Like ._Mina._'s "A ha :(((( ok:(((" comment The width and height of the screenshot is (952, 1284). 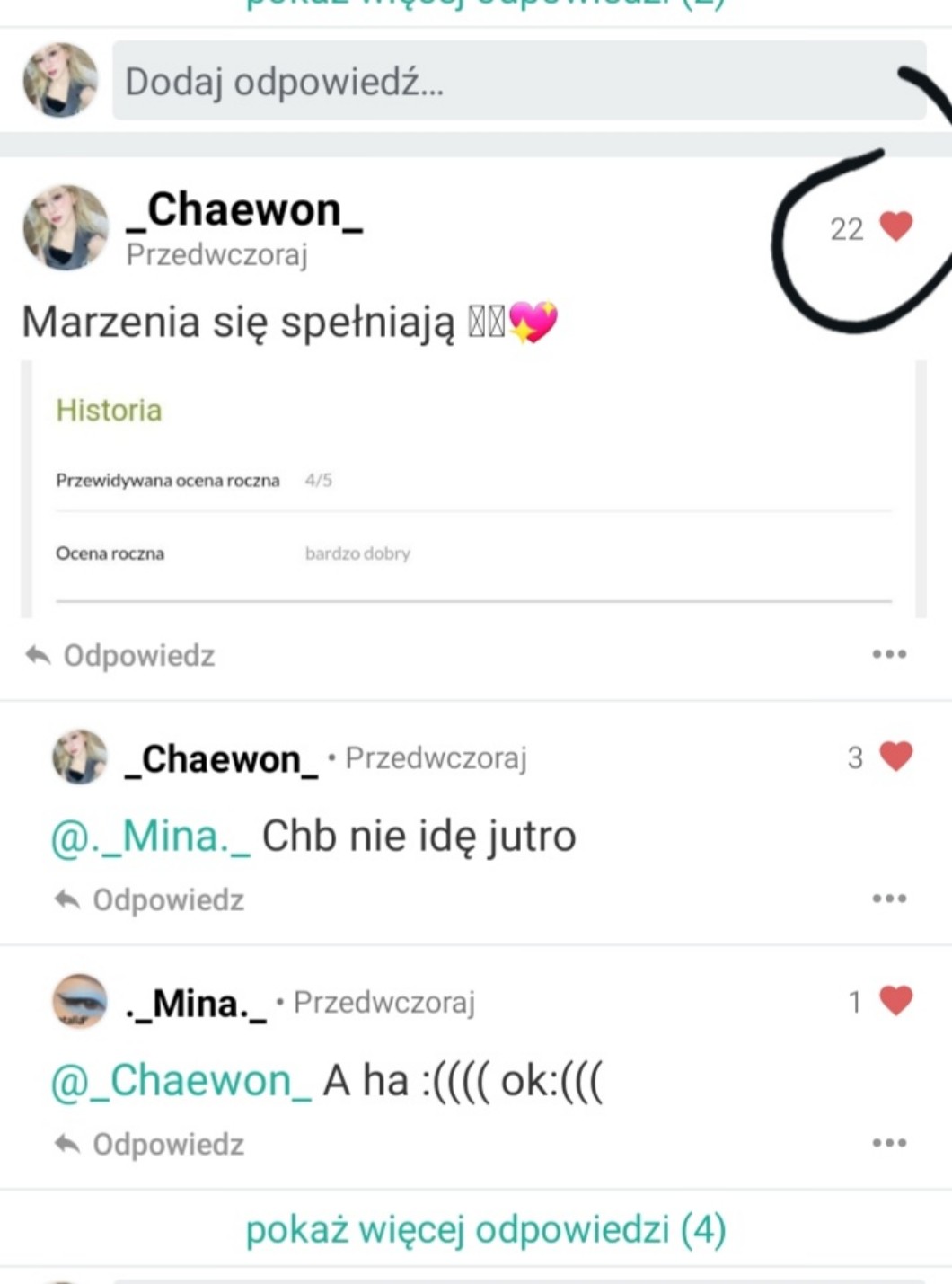pos(895,1000)
